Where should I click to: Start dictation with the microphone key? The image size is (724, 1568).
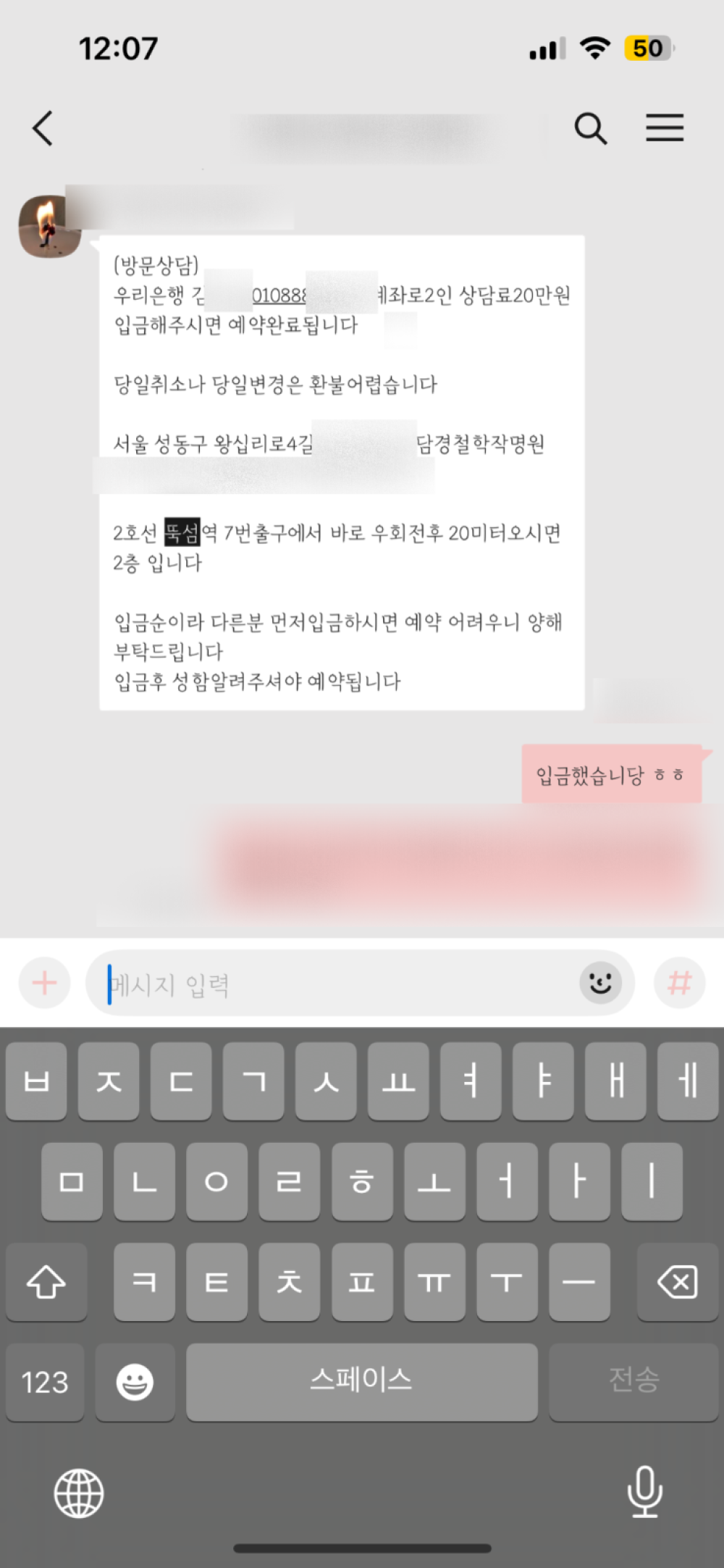pos(644,1491)
